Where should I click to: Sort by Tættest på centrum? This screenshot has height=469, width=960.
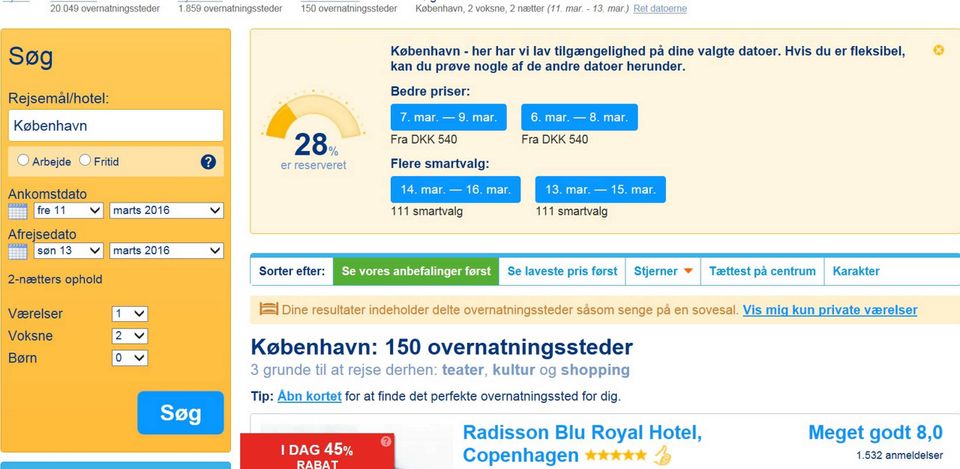click(x=762, y=271)
